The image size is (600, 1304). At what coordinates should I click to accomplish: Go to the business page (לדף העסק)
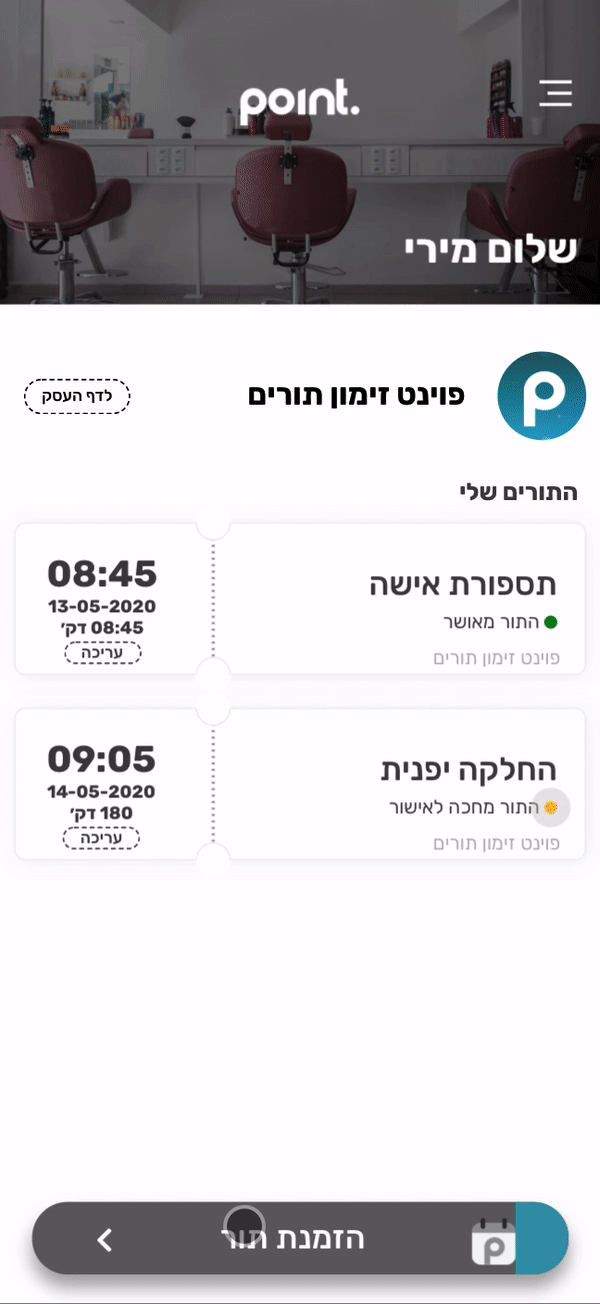coord(77,396)
